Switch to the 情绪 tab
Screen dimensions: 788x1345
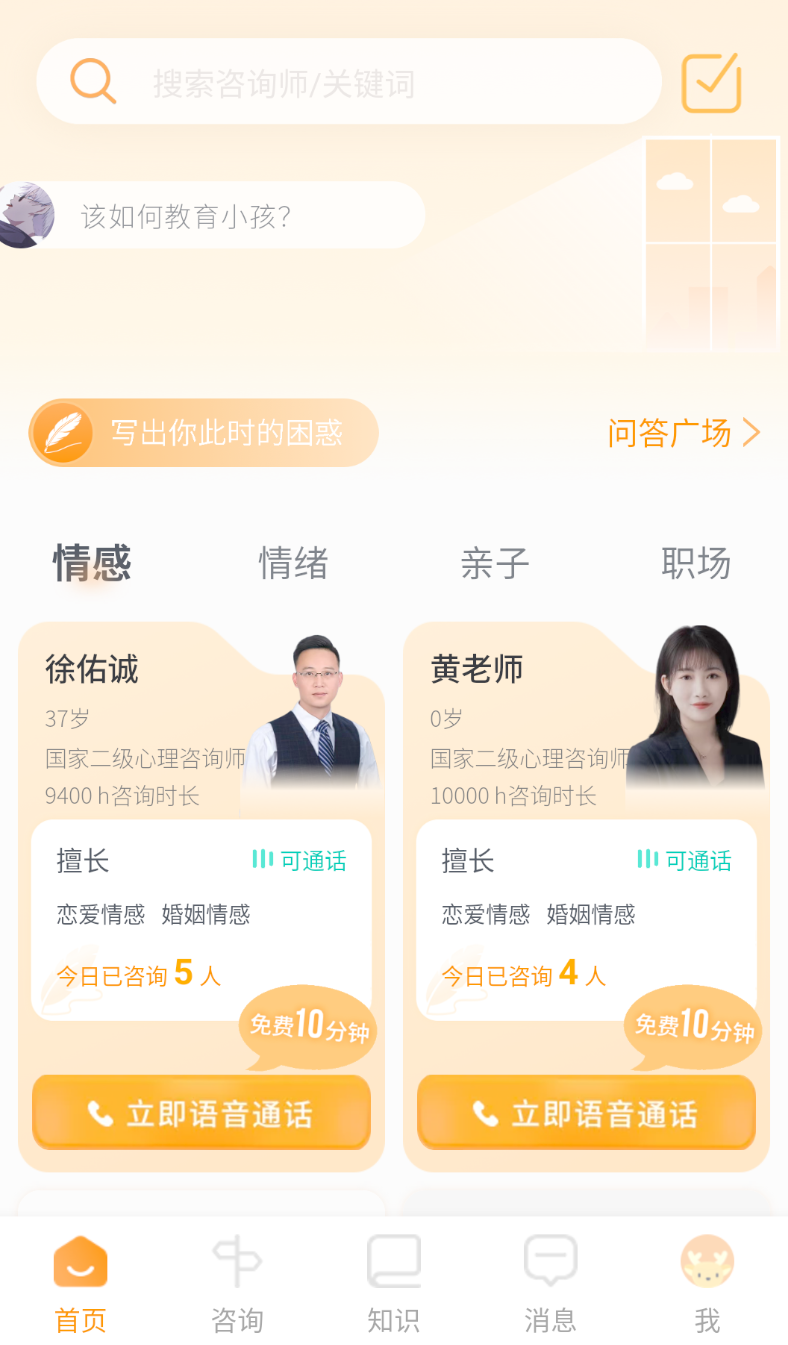293,563
